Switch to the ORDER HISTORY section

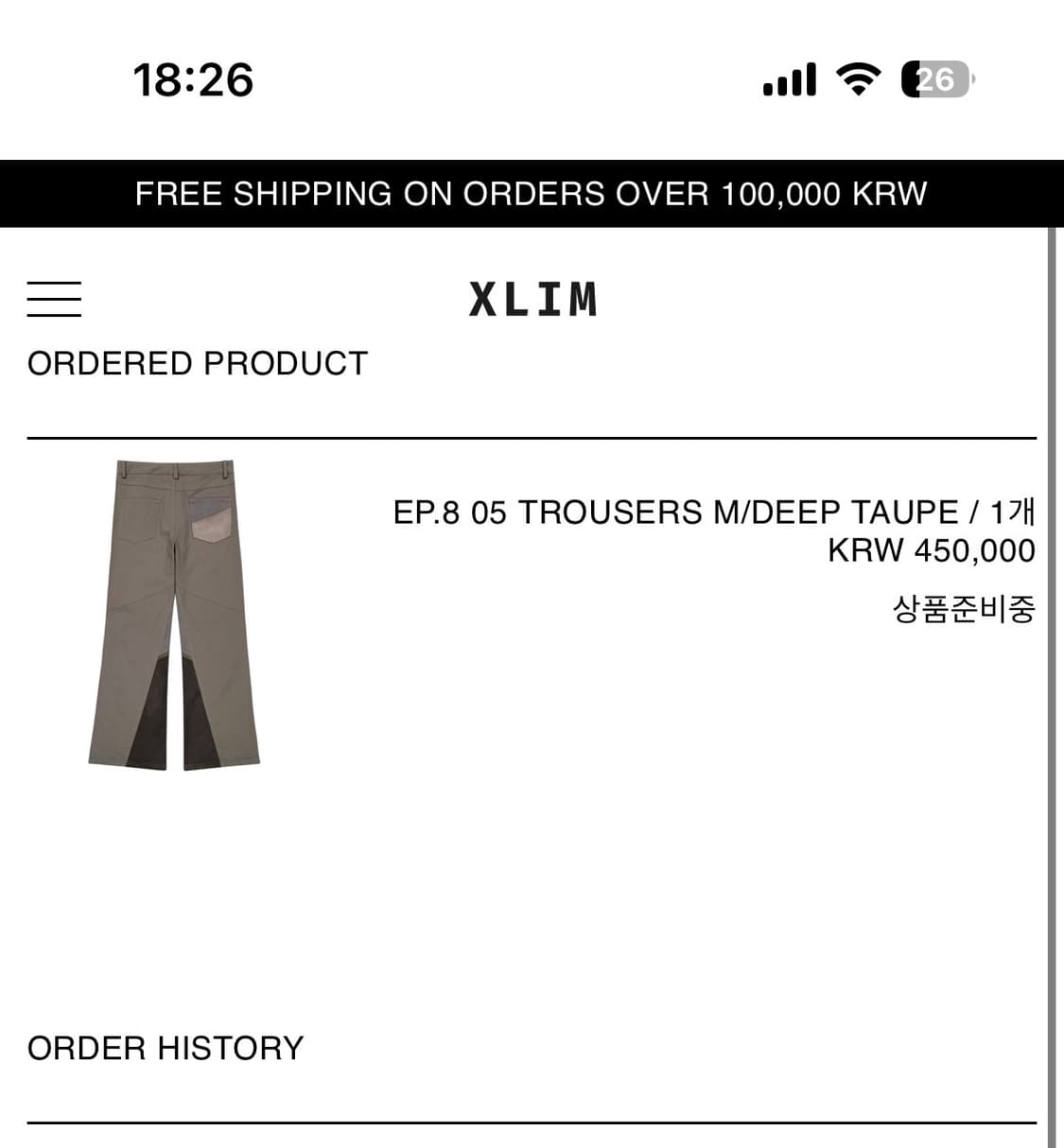(166, 1048)
